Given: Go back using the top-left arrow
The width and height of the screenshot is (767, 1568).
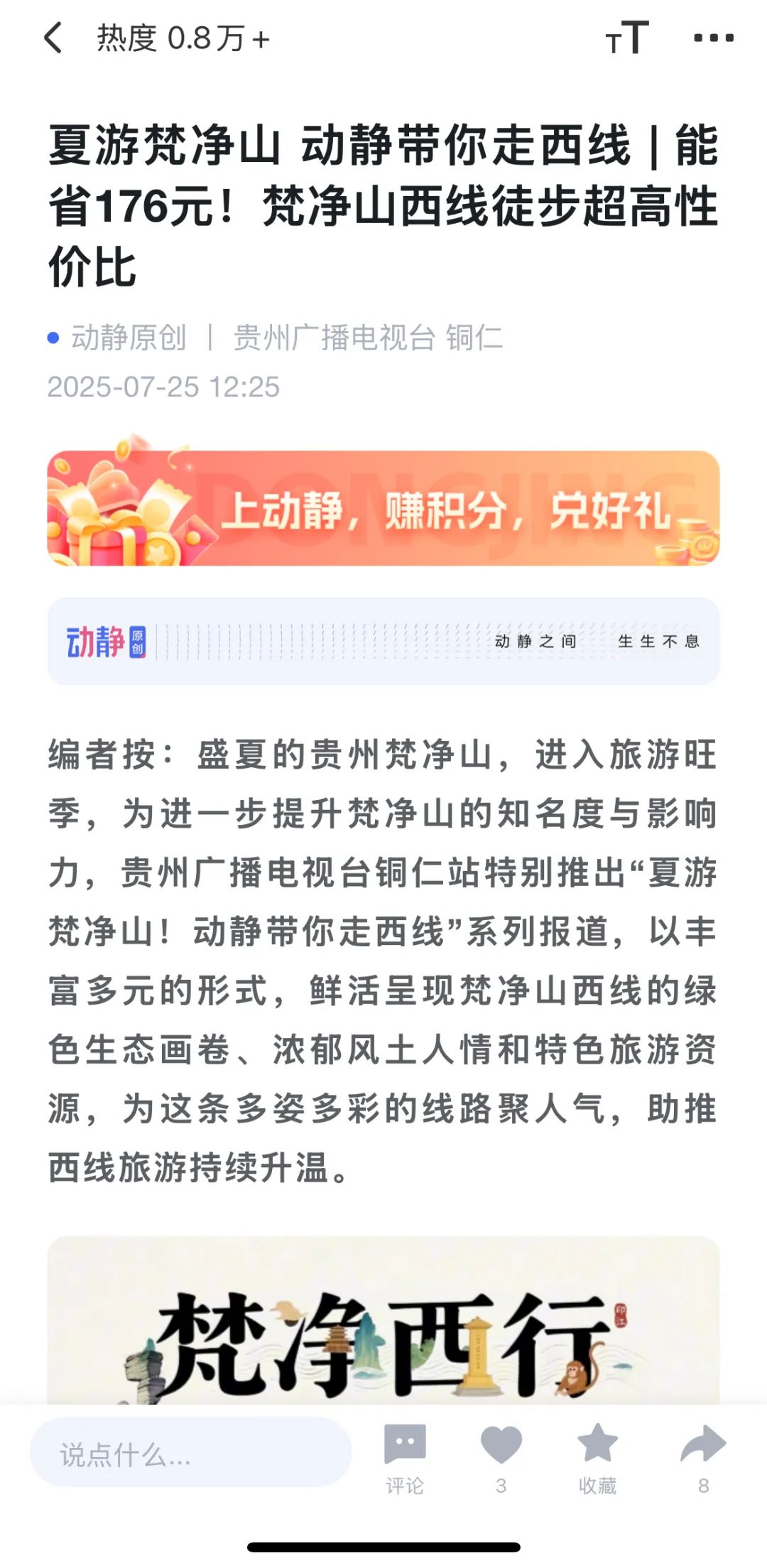Looking at the screenshot, I should pos(54,38).
